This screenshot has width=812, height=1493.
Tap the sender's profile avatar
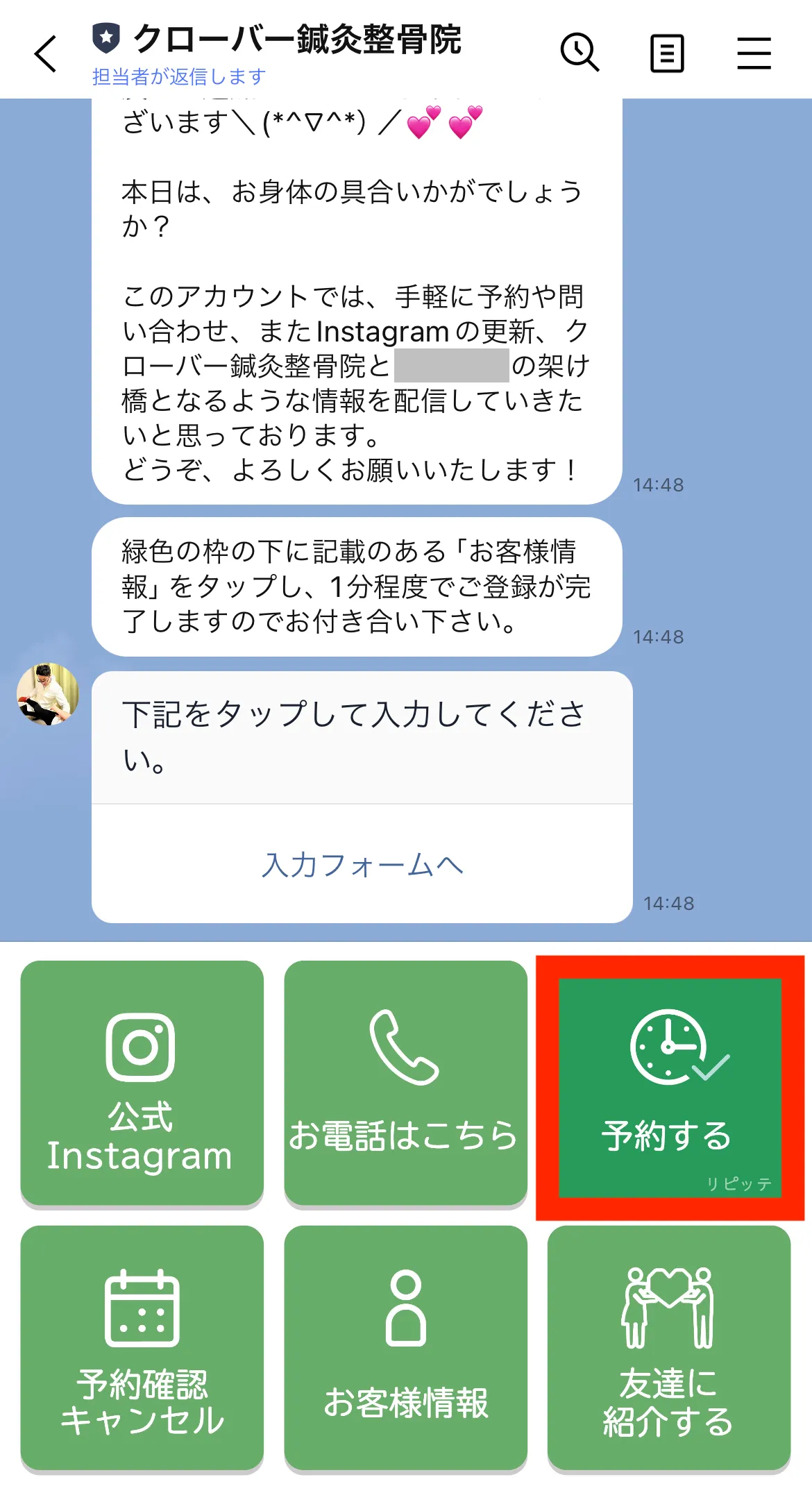pyautogui.click(x=47, y=694)
